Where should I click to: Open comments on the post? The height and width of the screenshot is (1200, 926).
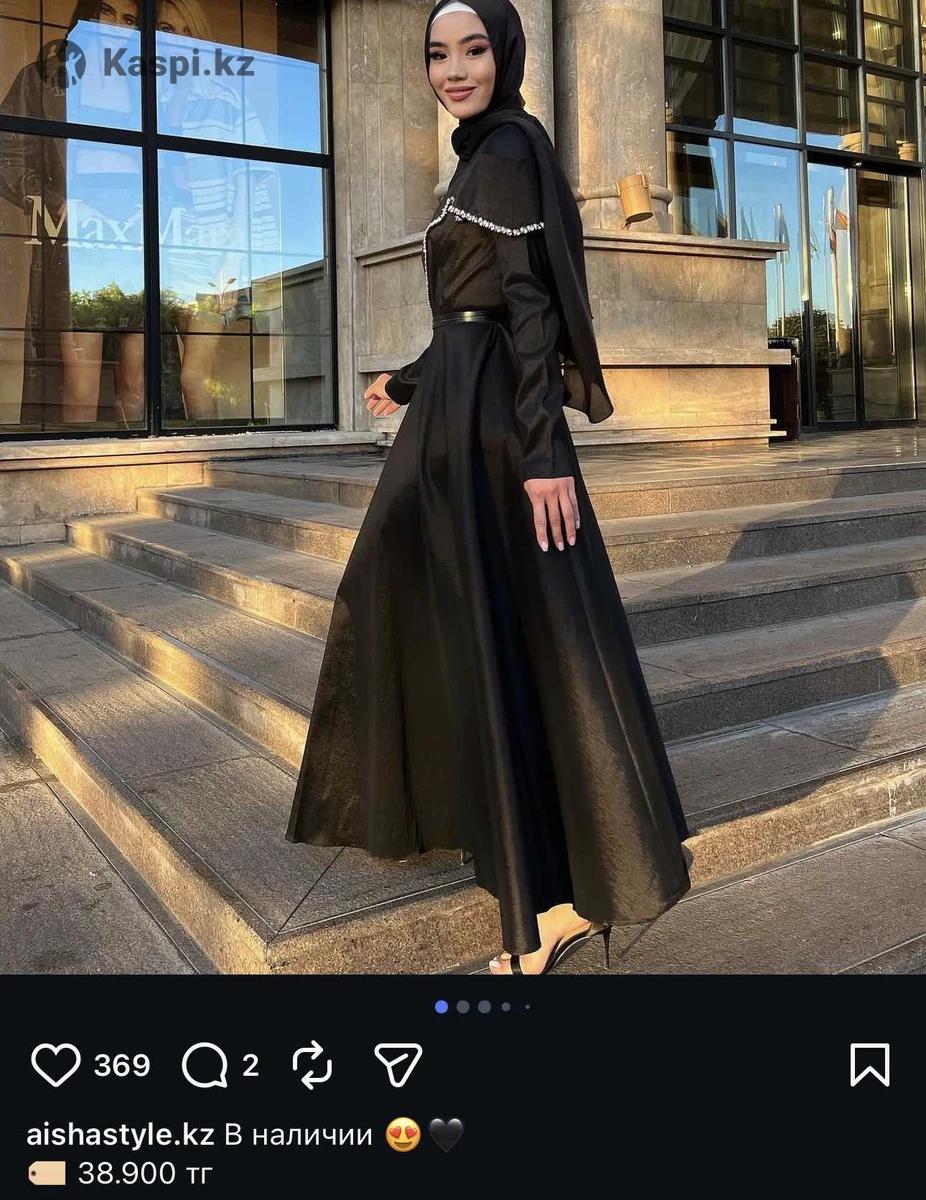[x=205, y=1065]
